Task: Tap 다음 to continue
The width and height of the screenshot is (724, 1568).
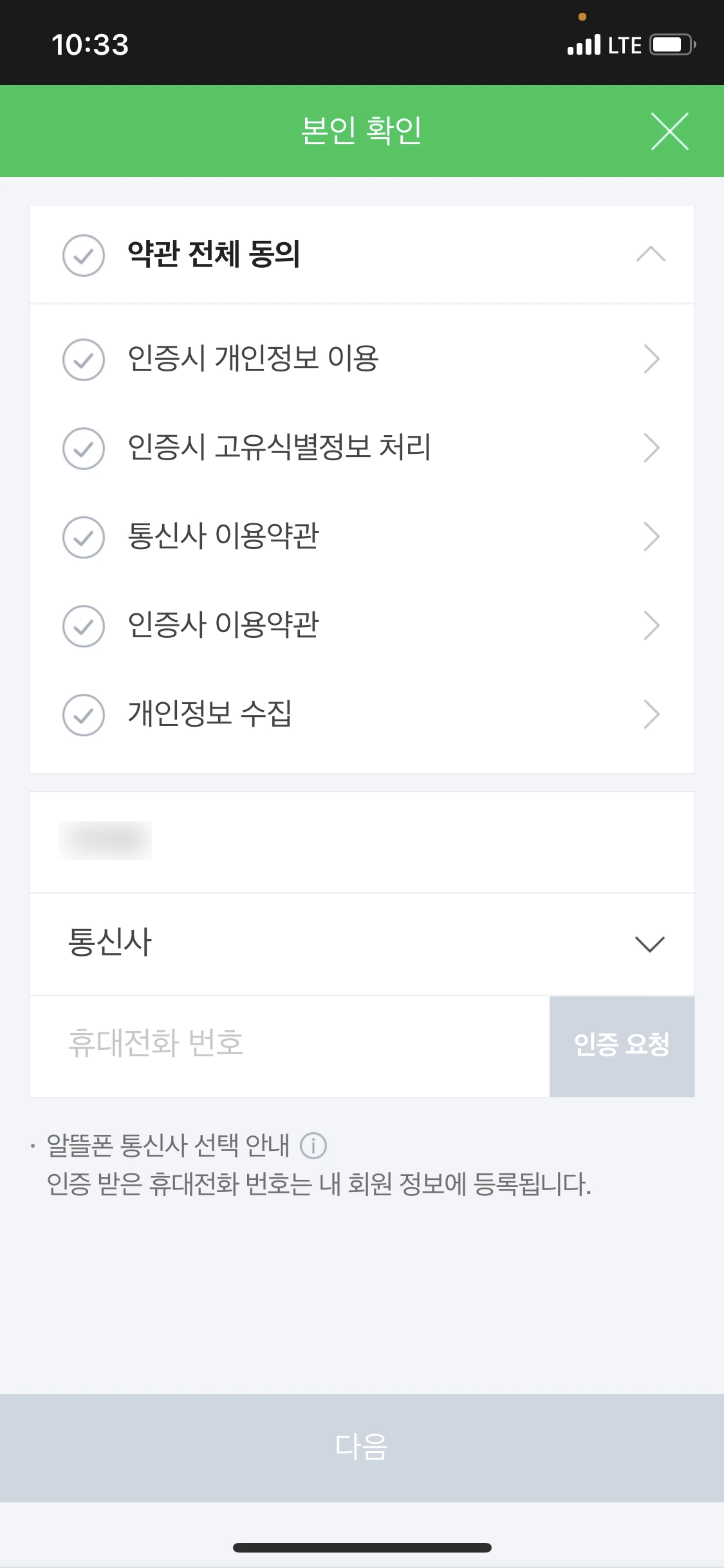Action: coord(362,1448)
